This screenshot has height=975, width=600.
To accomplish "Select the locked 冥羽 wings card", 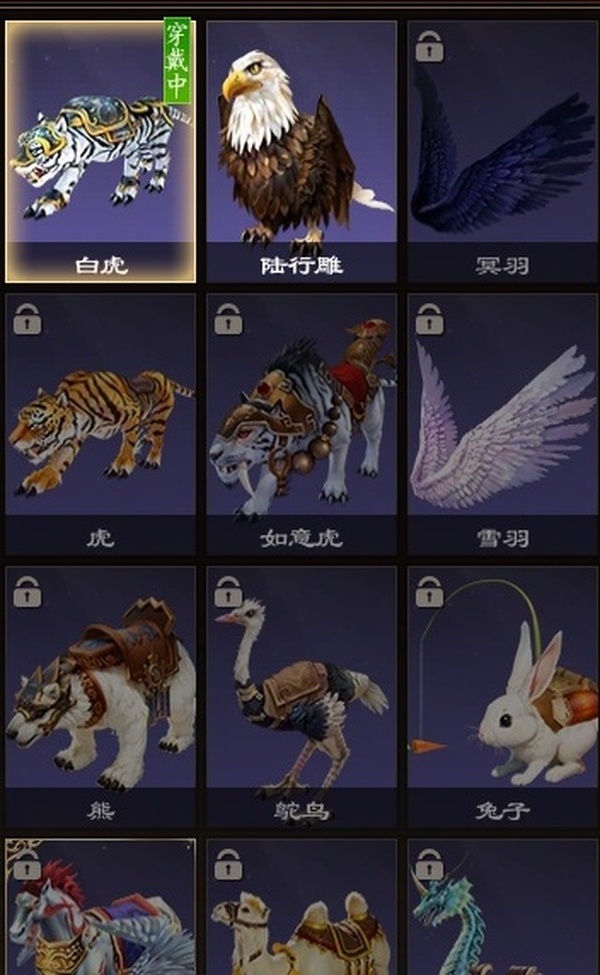I will point(502,150).
